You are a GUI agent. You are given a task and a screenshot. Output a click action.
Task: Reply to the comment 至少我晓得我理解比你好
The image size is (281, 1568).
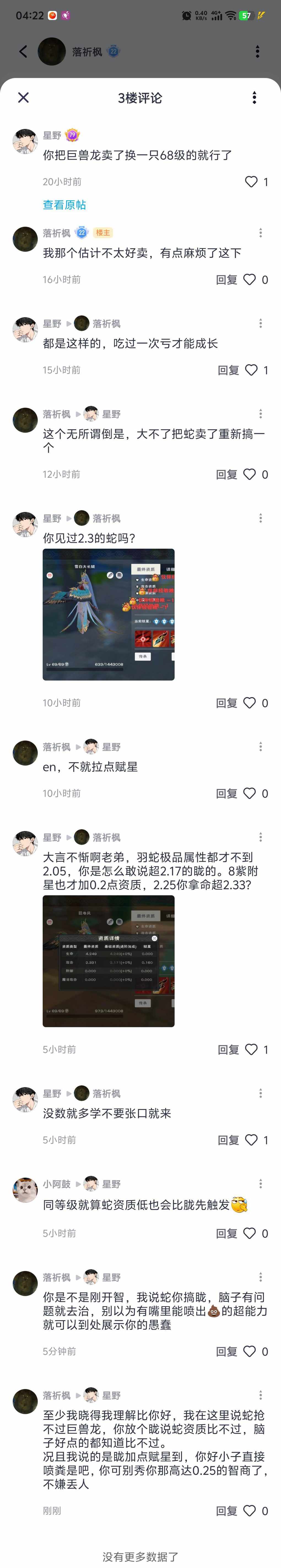[226, 1510]
